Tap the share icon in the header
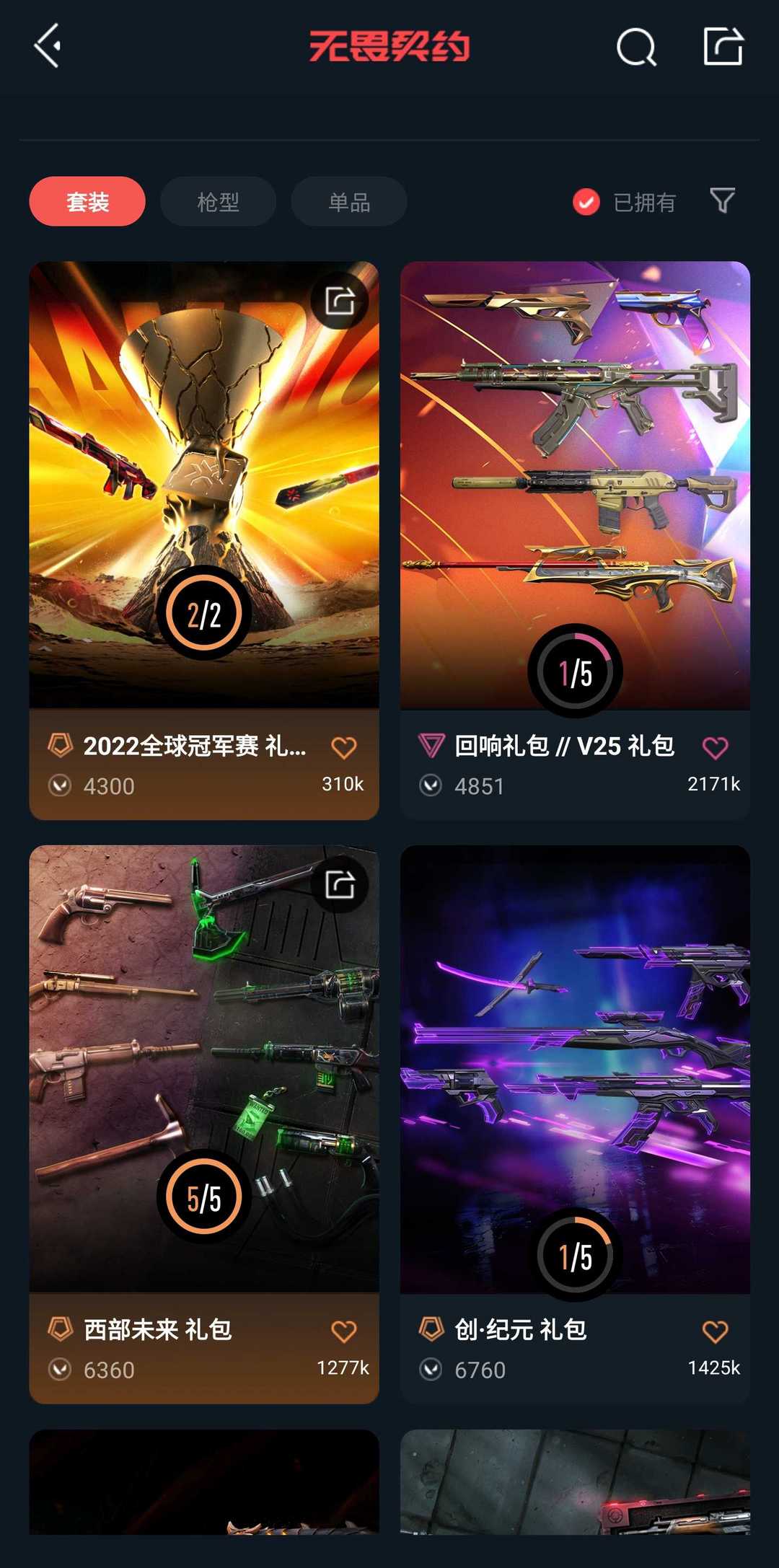This screenshot has height=1568, width=779. [x=723, y=46]
